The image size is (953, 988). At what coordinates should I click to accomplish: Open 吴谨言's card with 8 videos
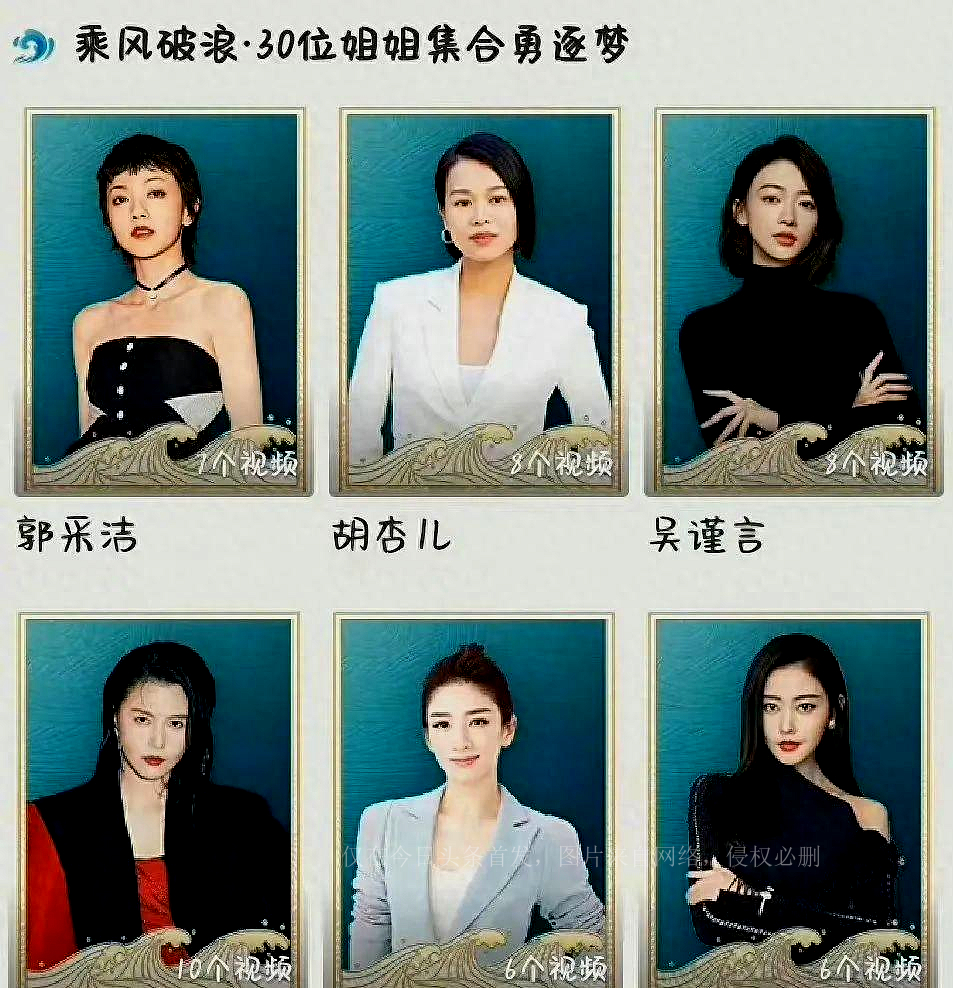(x=794, y=300)
